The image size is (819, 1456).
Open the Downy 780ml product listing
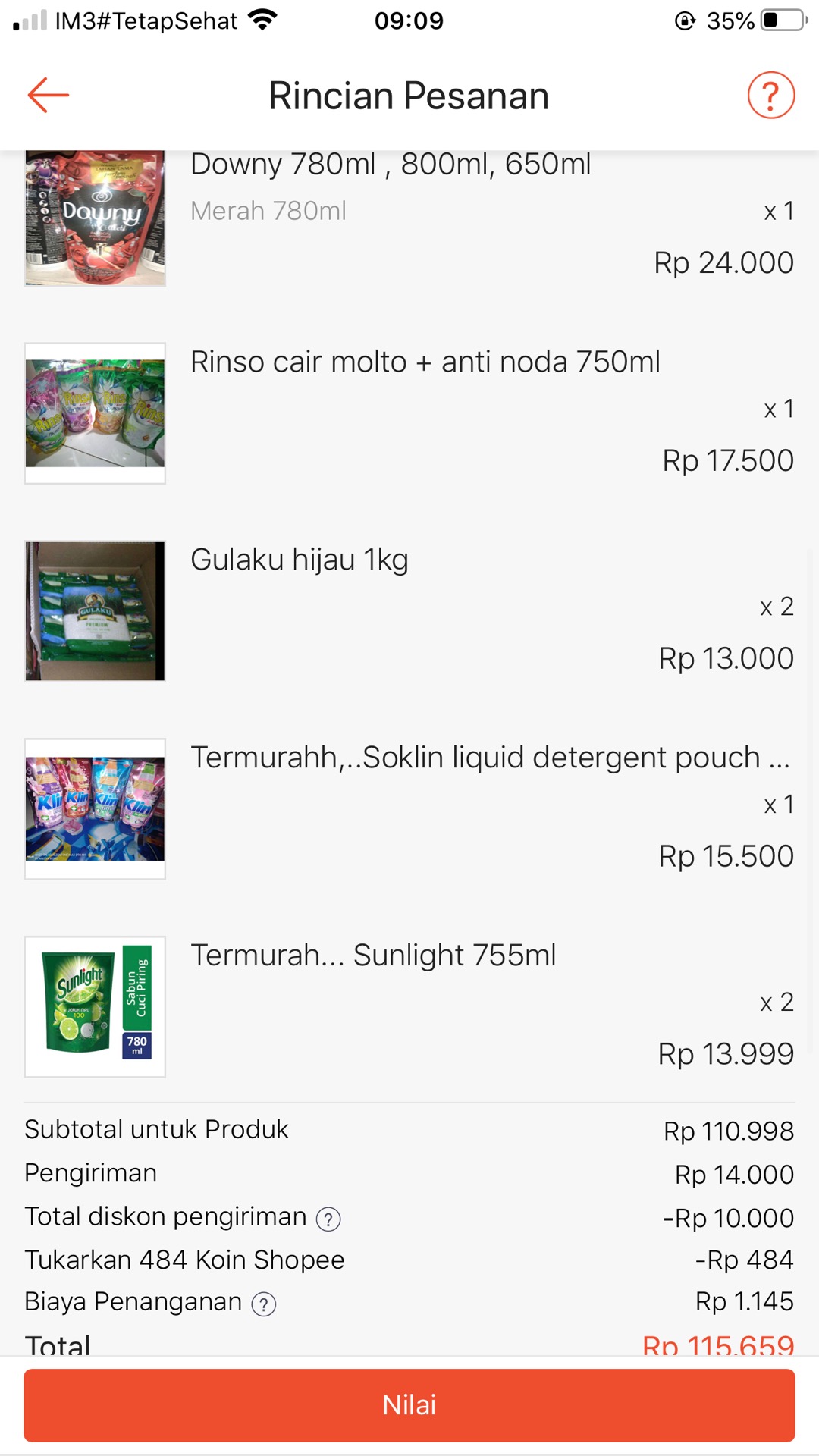click(x=391, y=164)
